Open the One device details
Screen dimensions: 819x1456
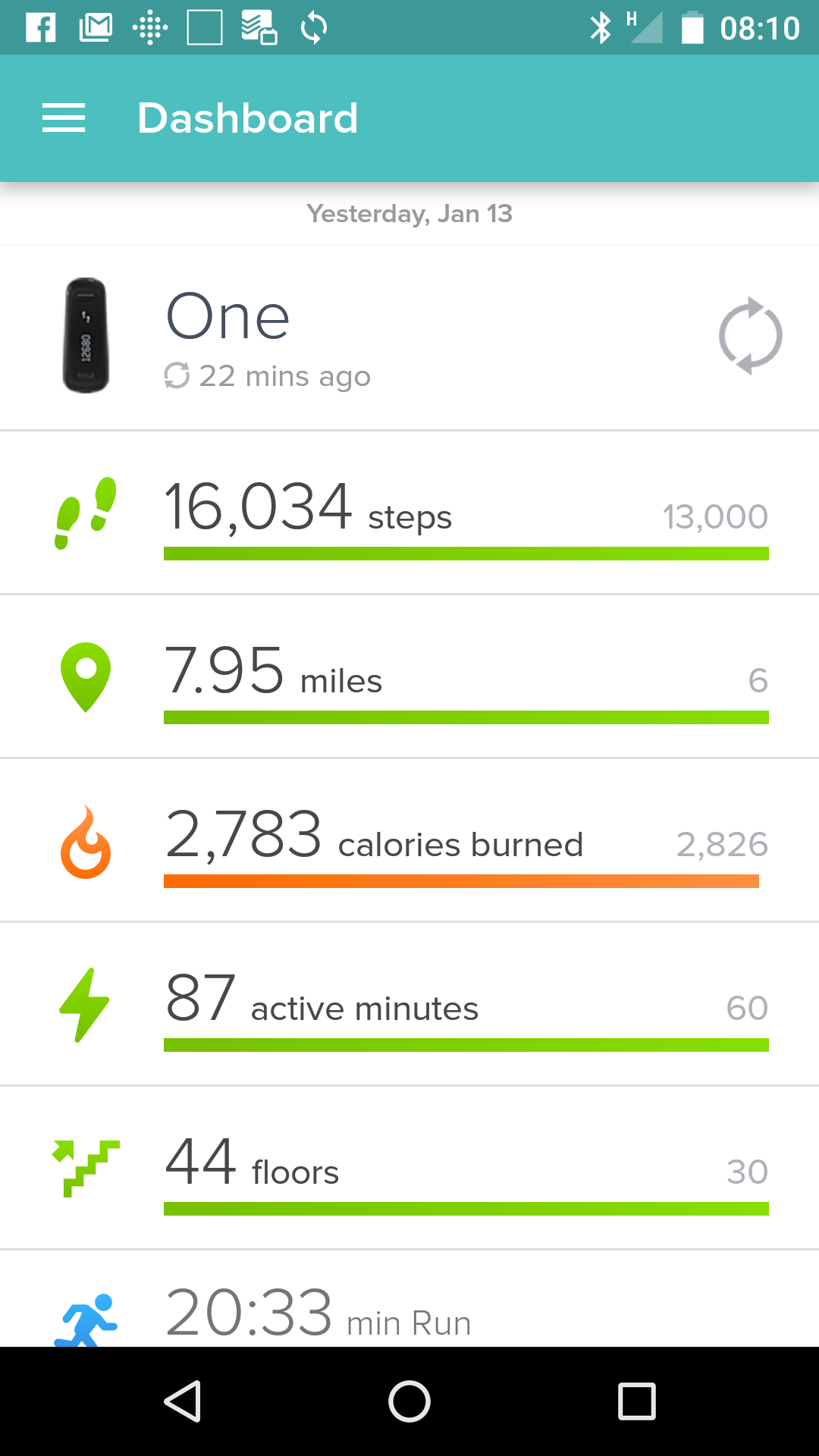click(303, 337)
